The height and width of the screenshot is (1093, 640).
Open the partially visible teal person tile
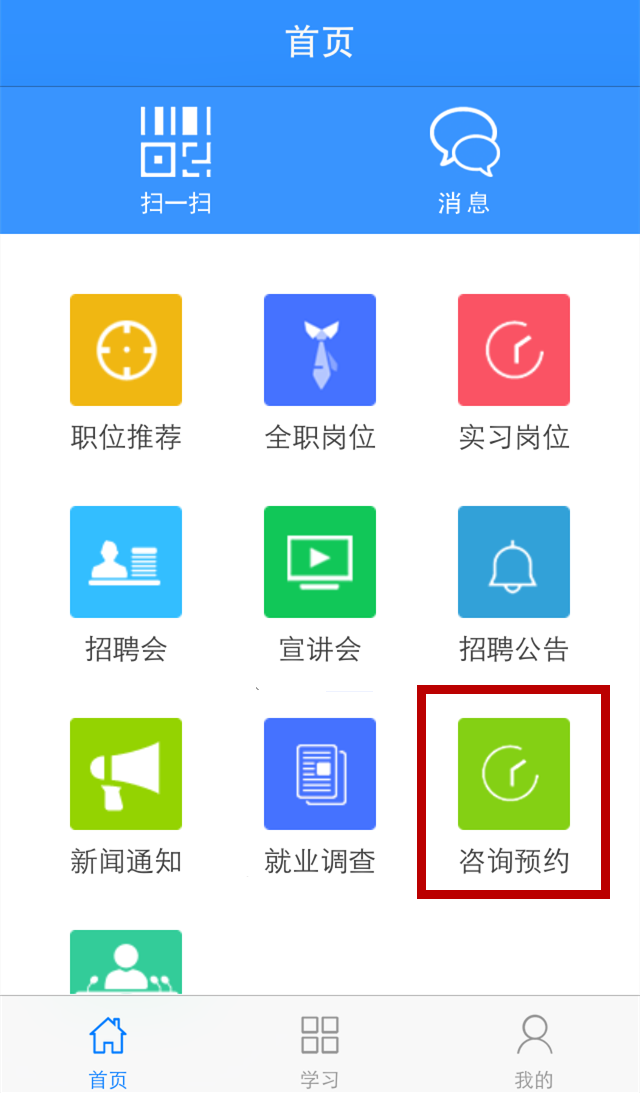[126, 962]
